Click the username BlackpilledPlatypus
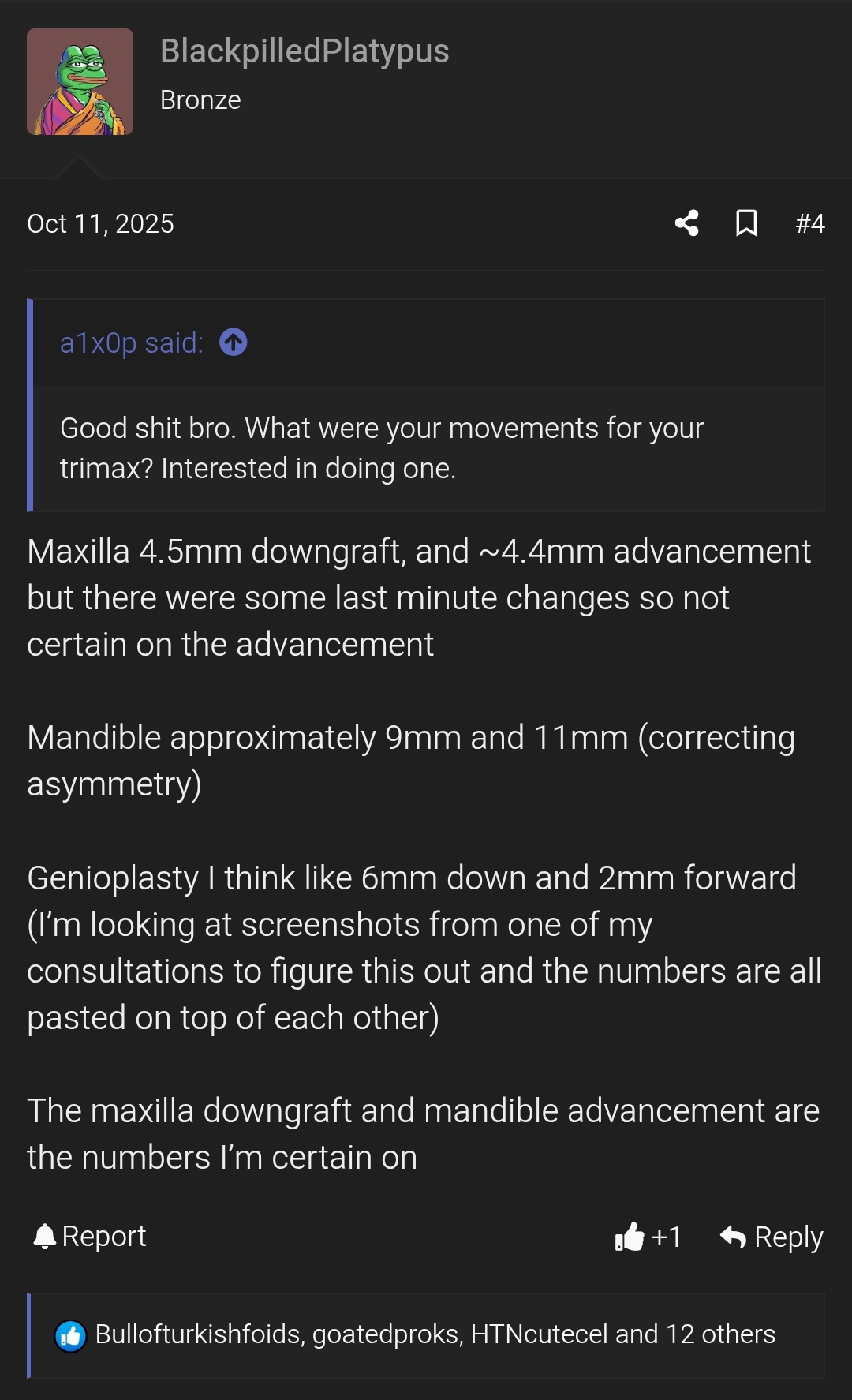This screenshot has height=1400, width=852. [305, 51]
